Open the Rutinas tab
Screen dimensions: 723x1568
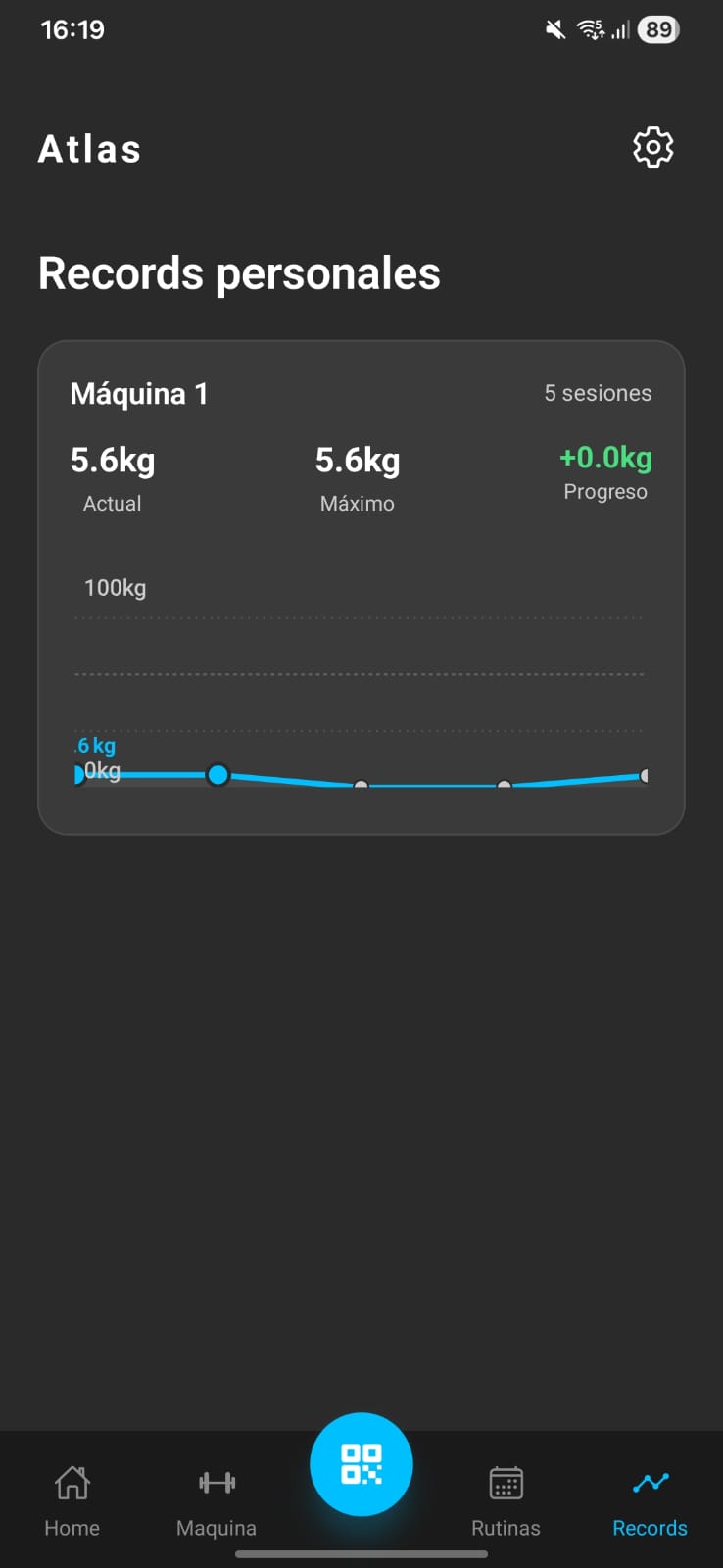506,1499
